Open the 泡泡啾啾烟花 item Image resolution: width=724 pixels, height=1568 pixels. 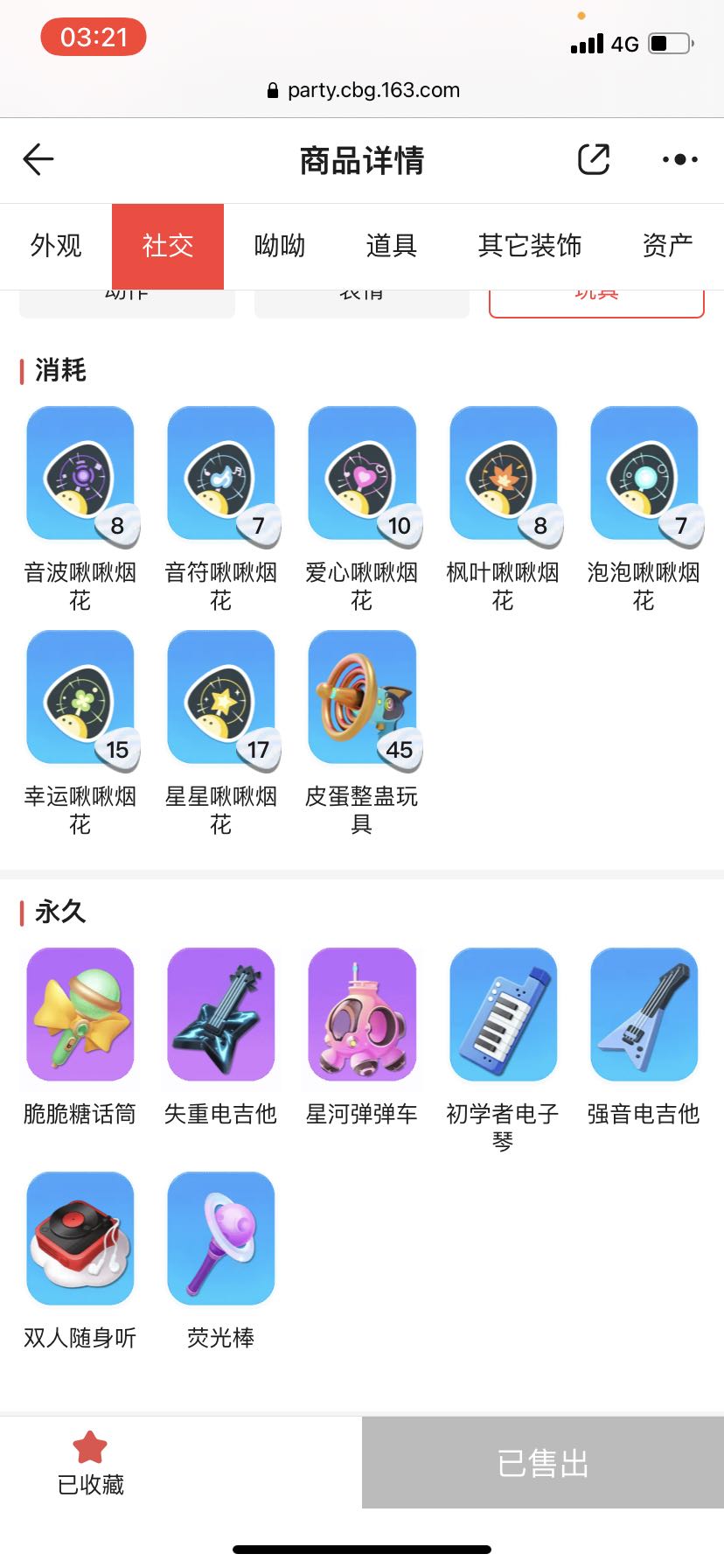tap(644, 509)
